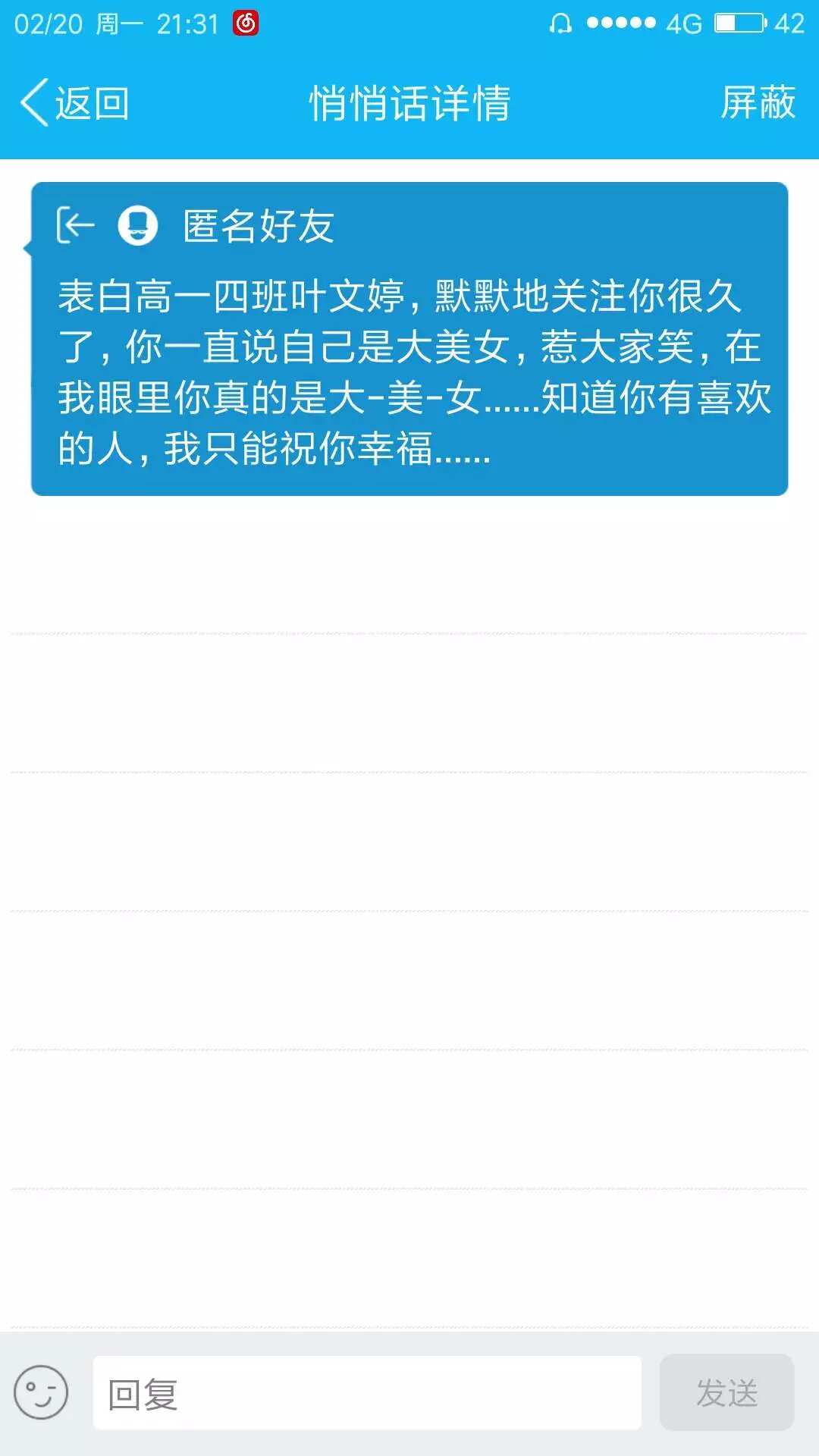
Task: Block this whisper with 屏蔽
Action: click(x=757, y=103)
